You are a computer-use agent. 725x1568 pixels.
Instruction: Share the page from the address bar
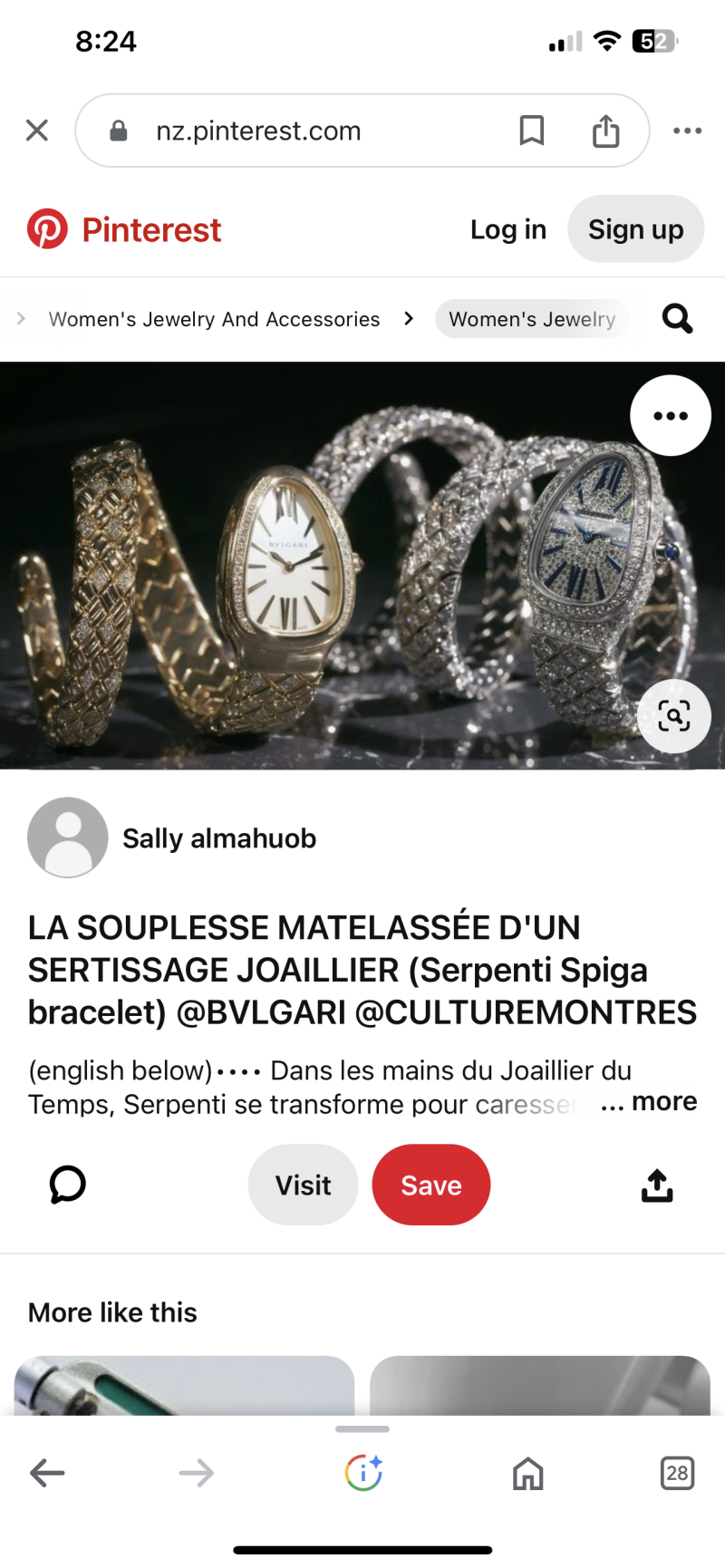[605, 131]
